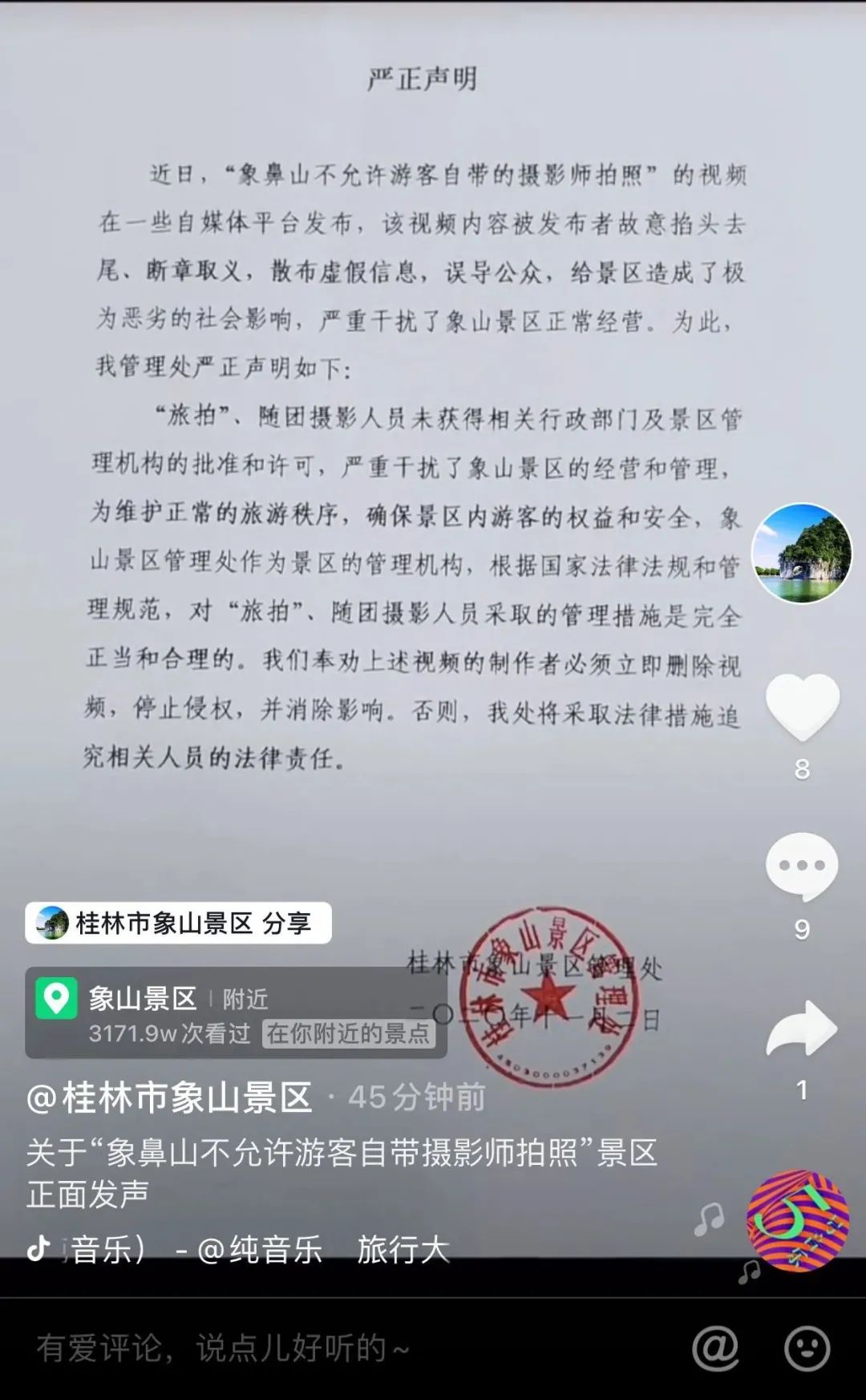Mention someone with the @ icon
Screen dimensions: 866x1400
click(x=715, y=1349)
